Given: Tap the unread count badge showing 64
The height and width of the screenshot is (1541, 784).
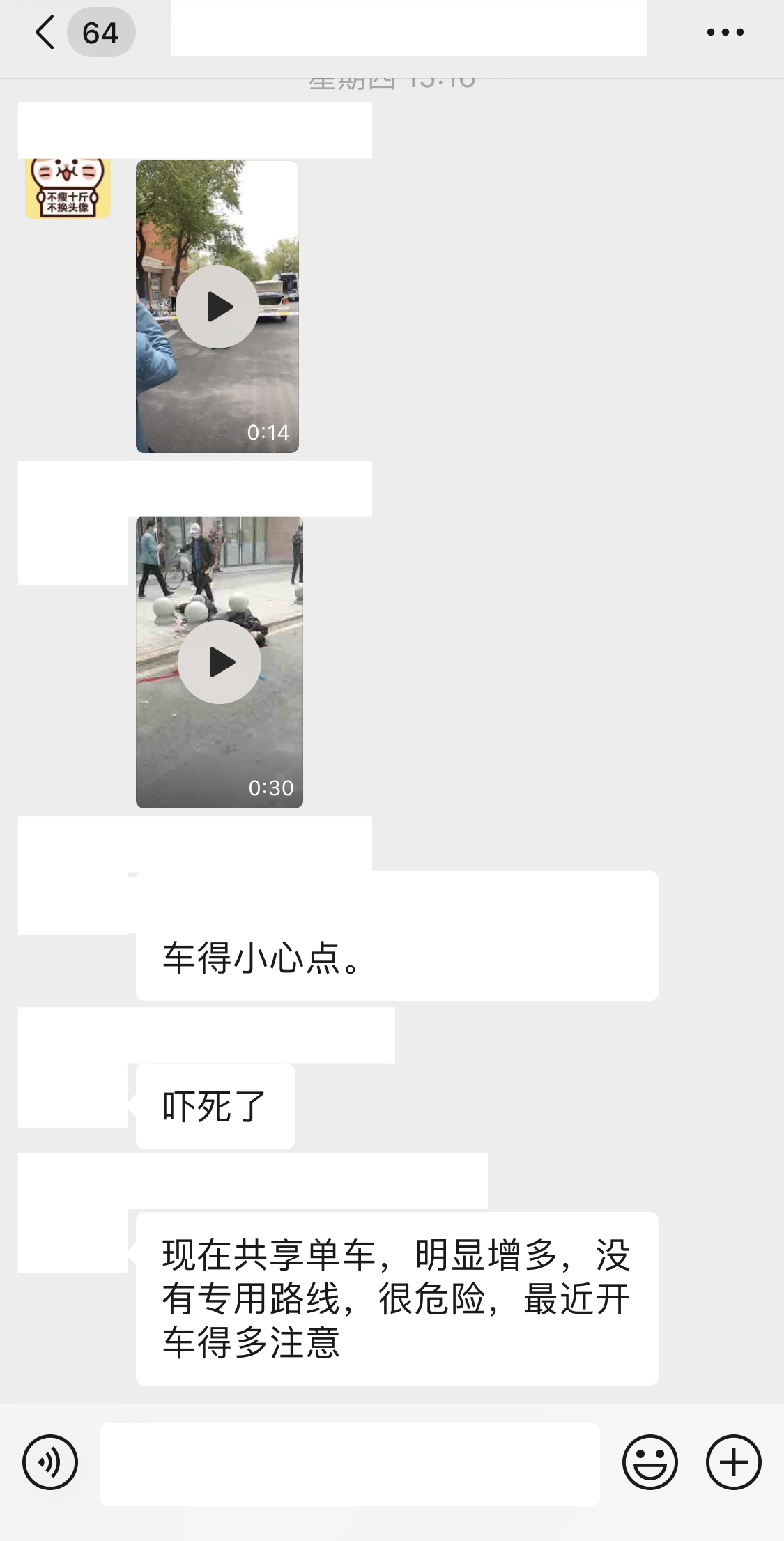Looking at the screenshot, I should click(101, 31).
